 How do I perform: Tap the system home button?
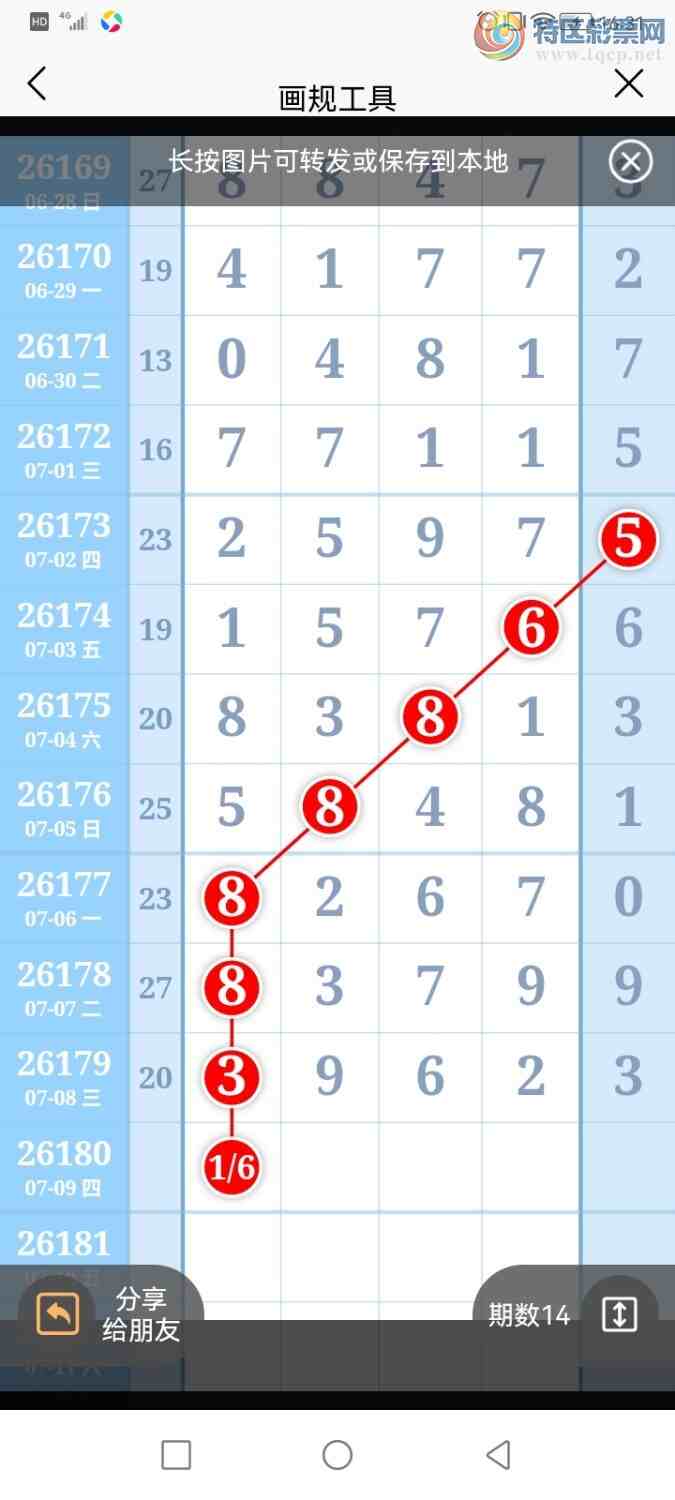click(x=337, y=1455)
